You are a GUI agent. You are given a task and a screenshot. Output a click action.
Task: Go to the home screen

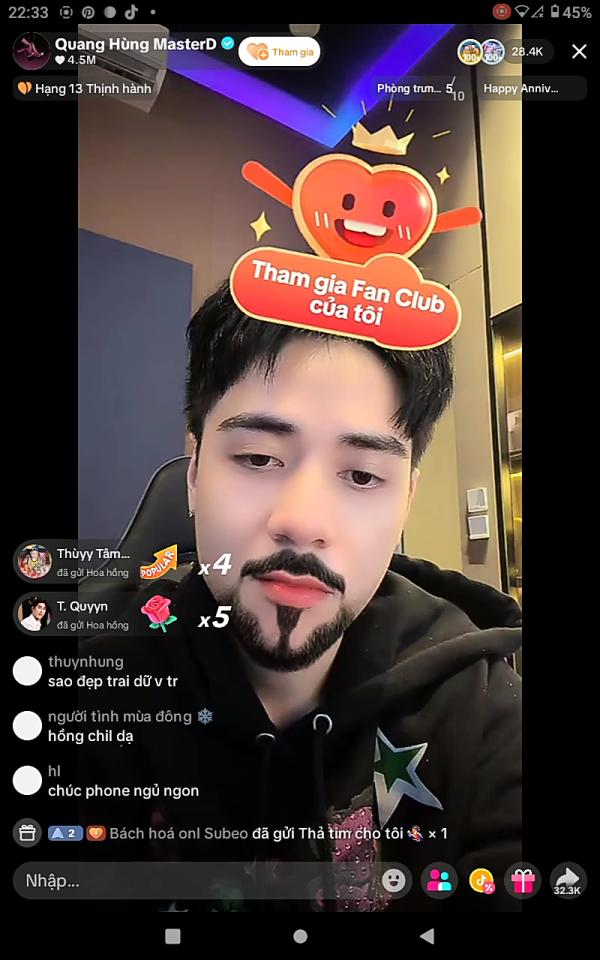[300, 936]
